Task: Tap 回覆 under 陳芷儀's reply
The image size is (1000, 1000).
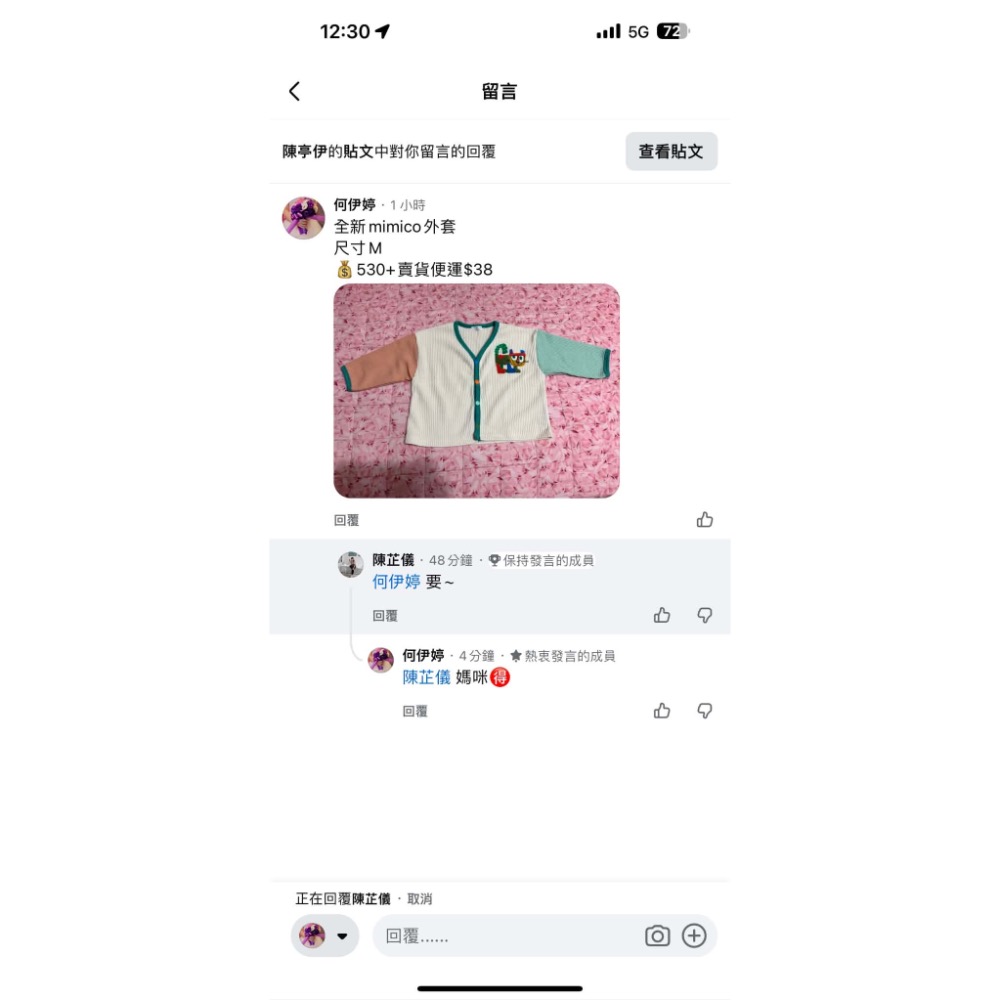Action: click(x=385, y=615)
